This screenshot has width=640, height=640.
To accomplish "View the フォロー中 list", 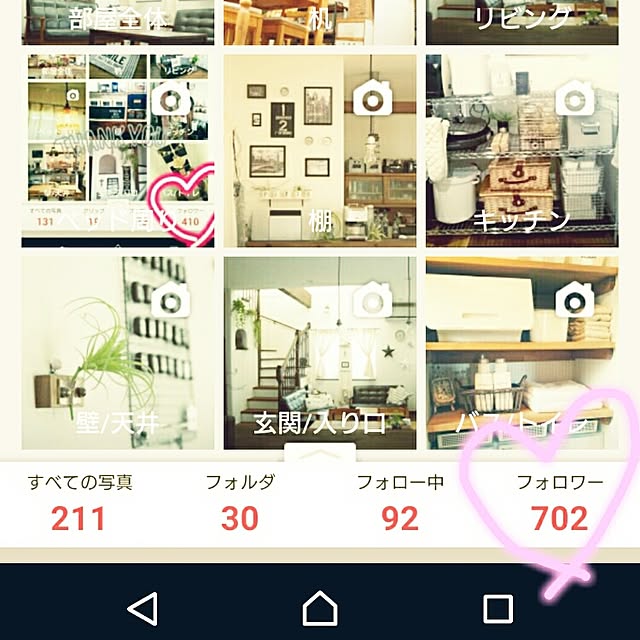I will 400,502.
